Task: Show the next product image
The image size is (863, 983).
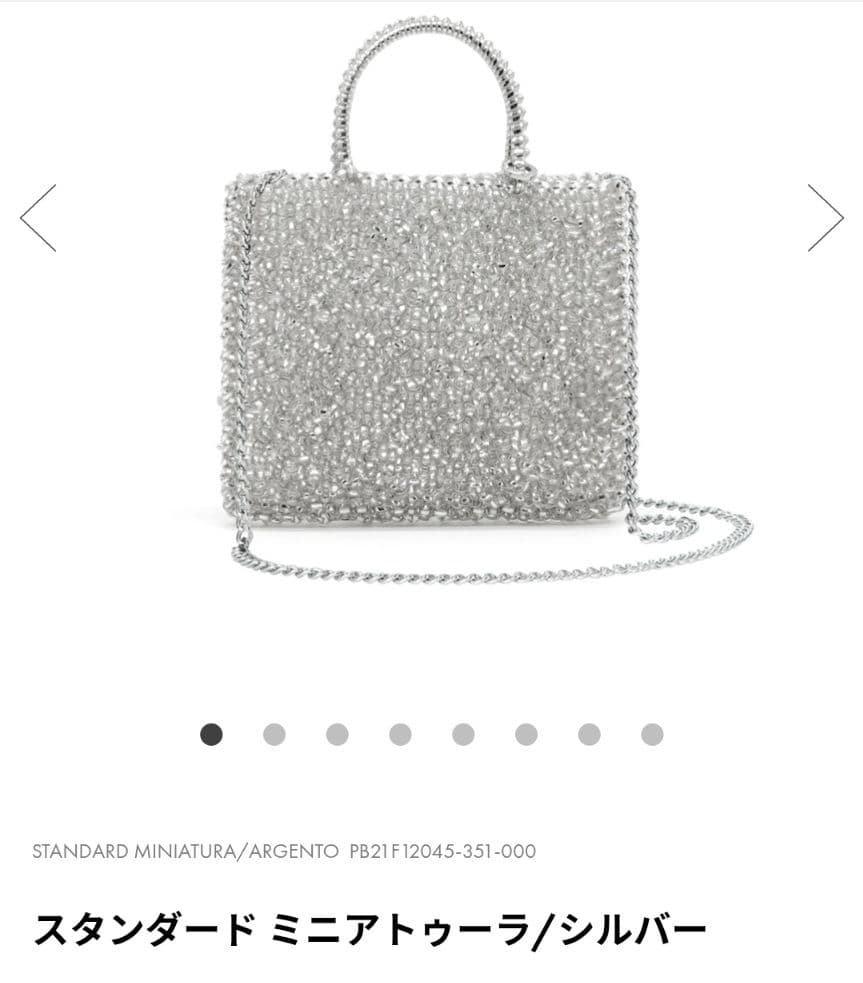Action: (825, 217)
